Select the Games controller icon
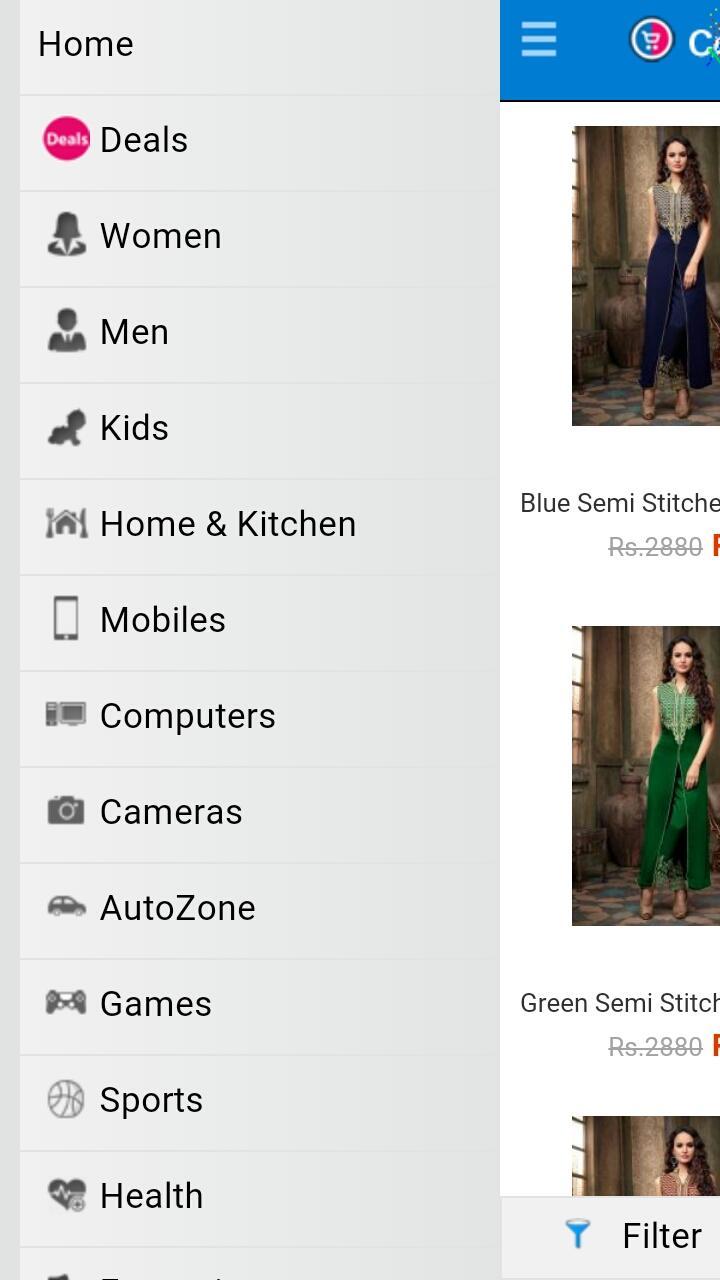Image resolution: width=720 pixels, height=1280 pixels. click(66, 1003)
